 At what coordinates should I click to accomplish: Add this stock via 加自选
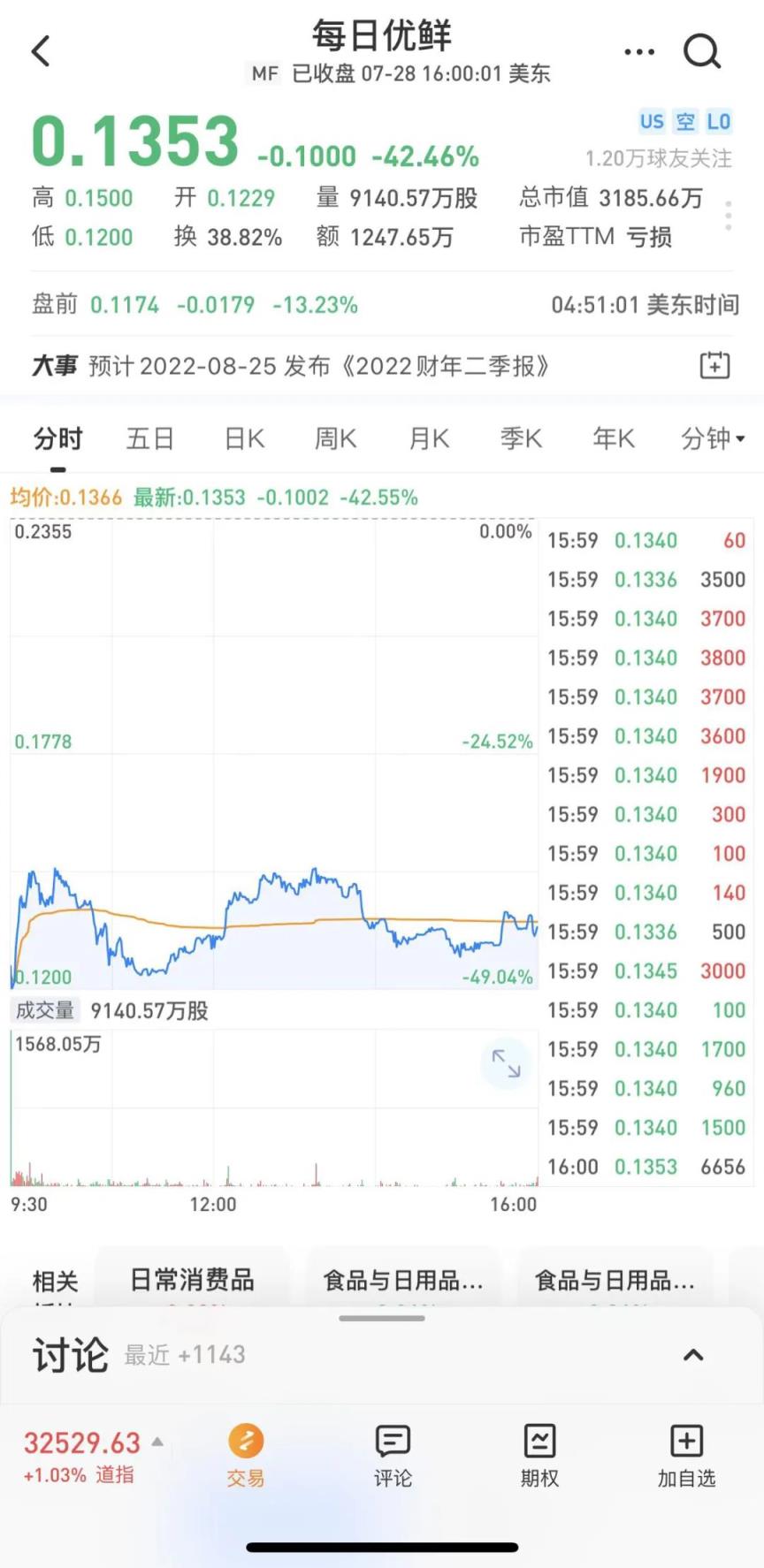pos(686,1456)
